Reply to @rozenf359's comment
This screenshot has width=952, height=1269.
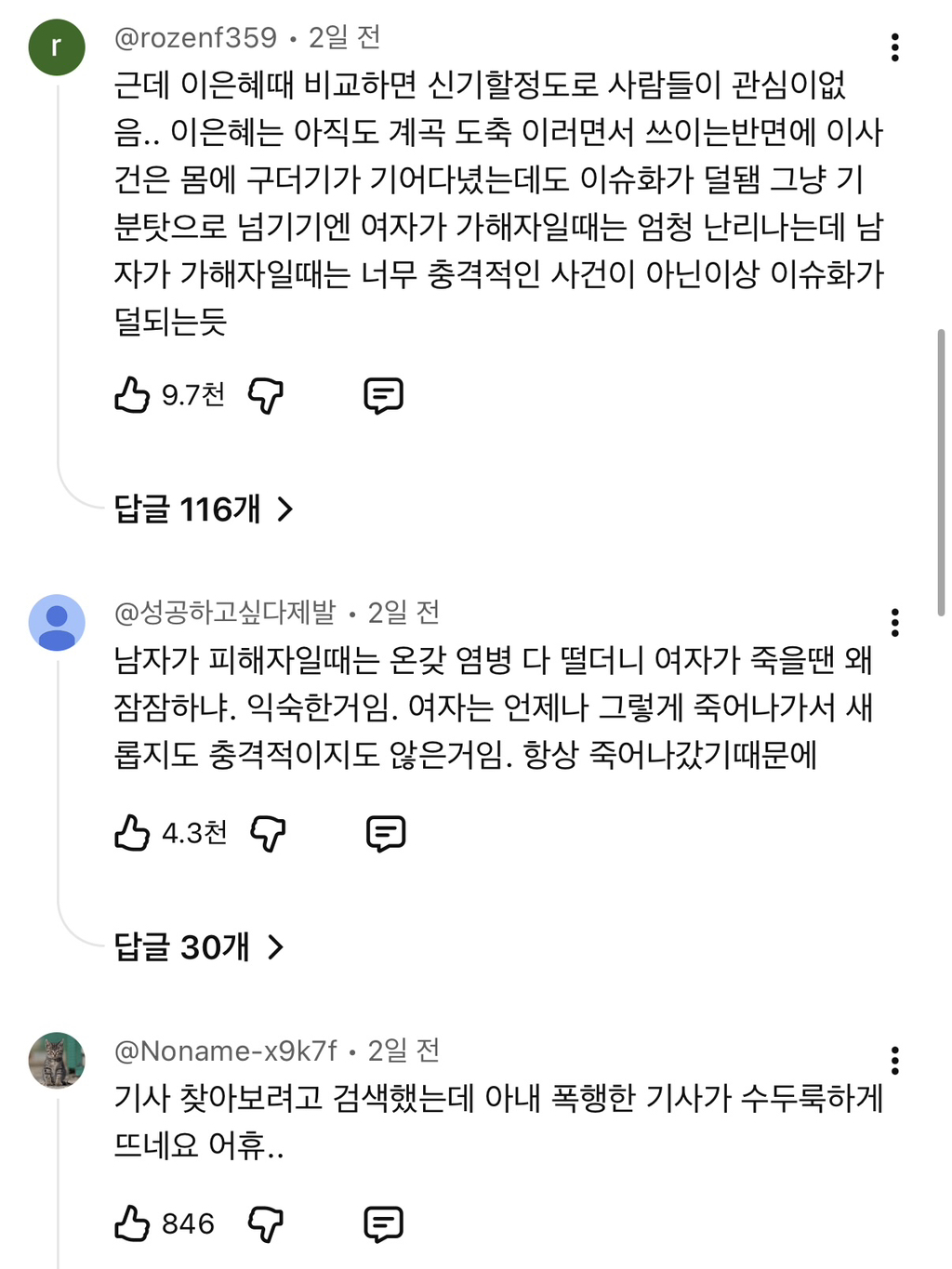point(383,396)
